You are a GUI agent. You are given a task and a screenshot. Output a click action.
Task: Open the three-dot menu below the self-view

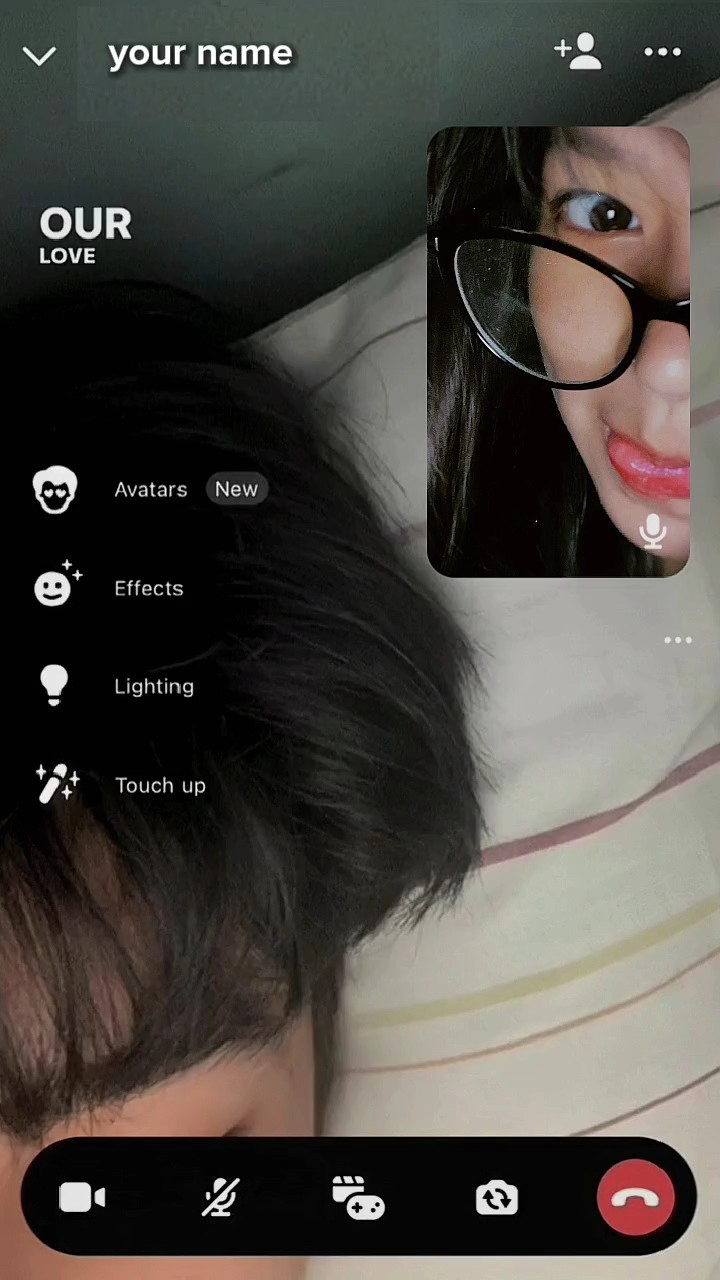(x=678, y=640)
